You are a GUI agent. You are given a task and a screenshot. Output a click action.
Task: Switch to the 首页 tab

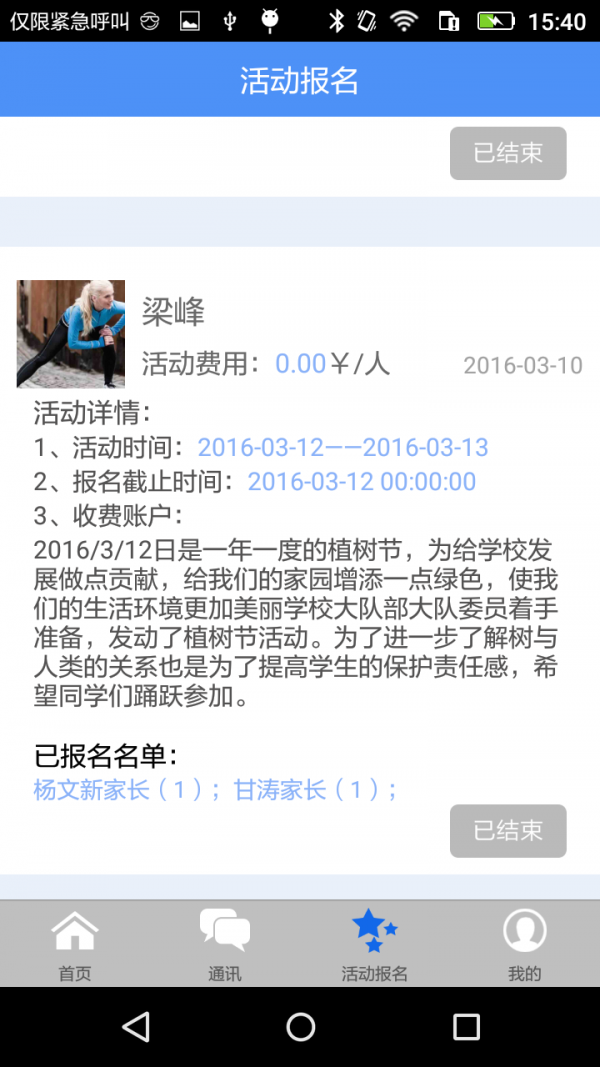[75, 943]
